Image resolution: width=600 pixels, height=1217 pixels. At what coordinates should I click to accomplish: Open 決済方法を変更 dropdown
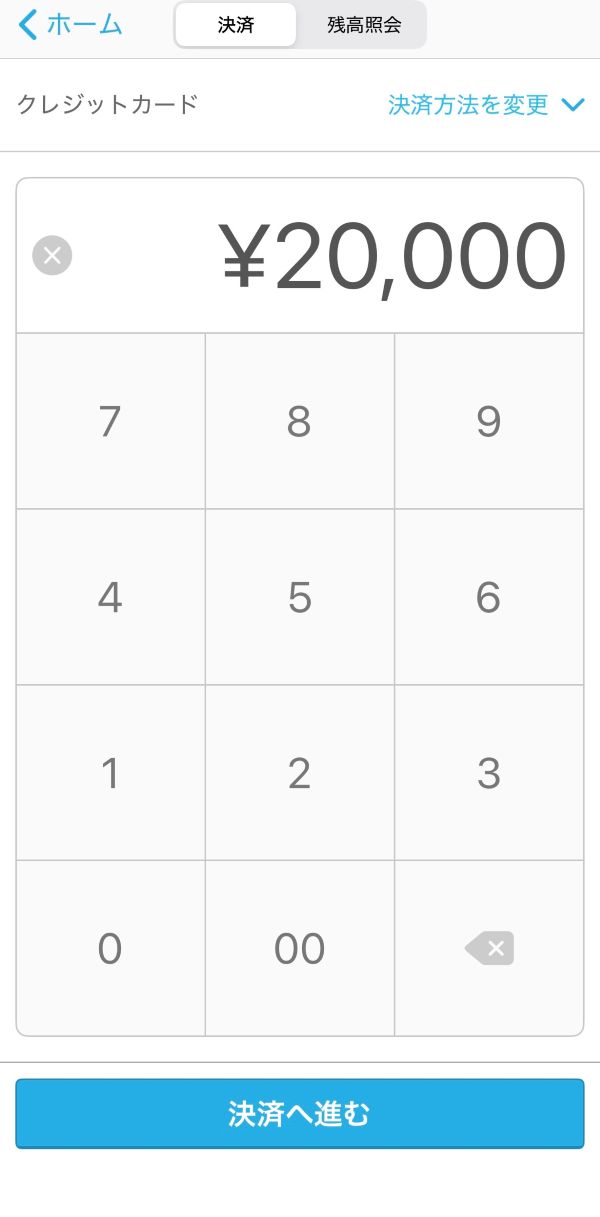tap(485, 104)
